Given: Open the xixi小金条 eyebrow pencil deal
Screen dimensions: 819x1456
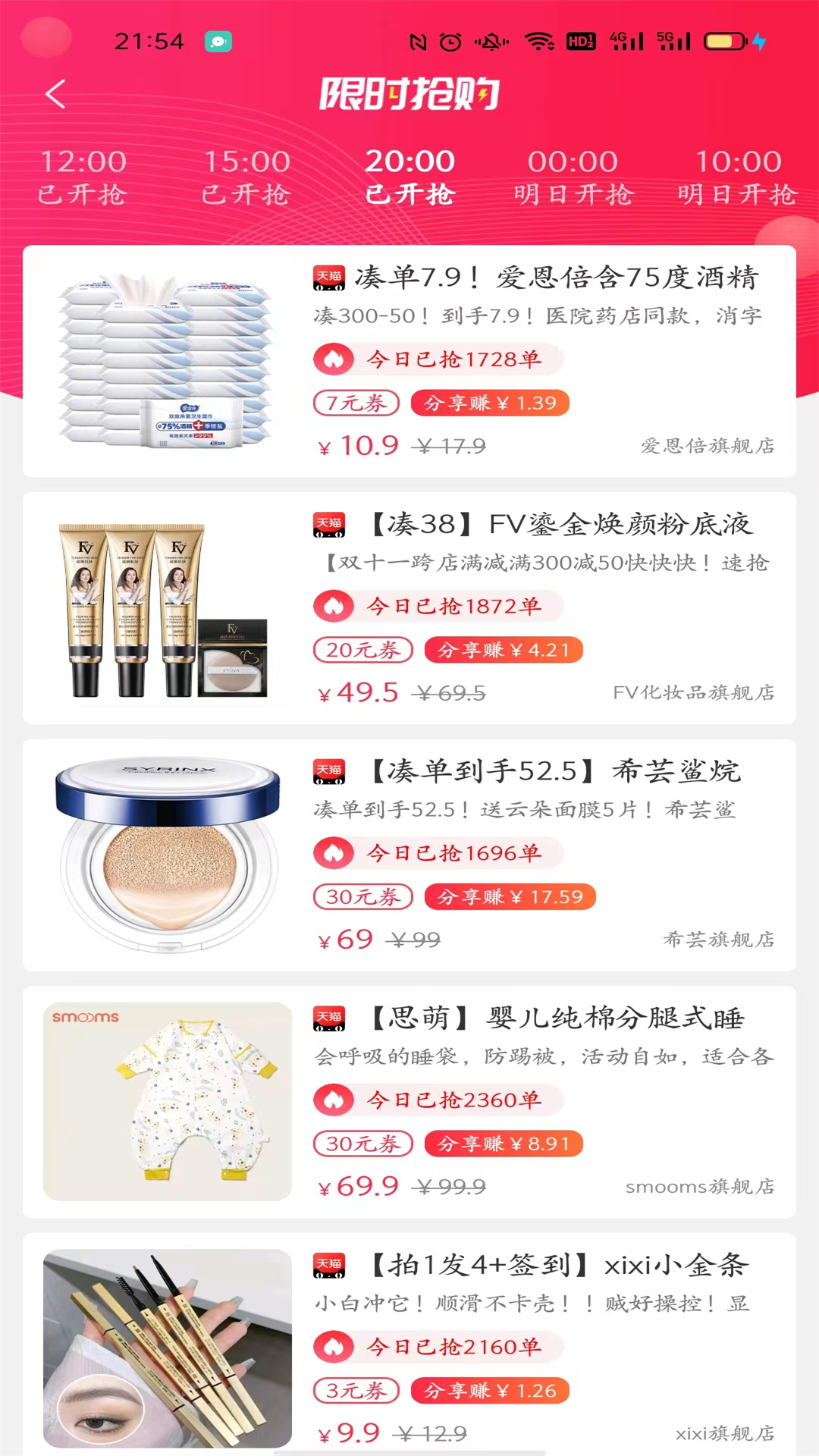Looking at the screenshot, I should (x=560, y=1265).
